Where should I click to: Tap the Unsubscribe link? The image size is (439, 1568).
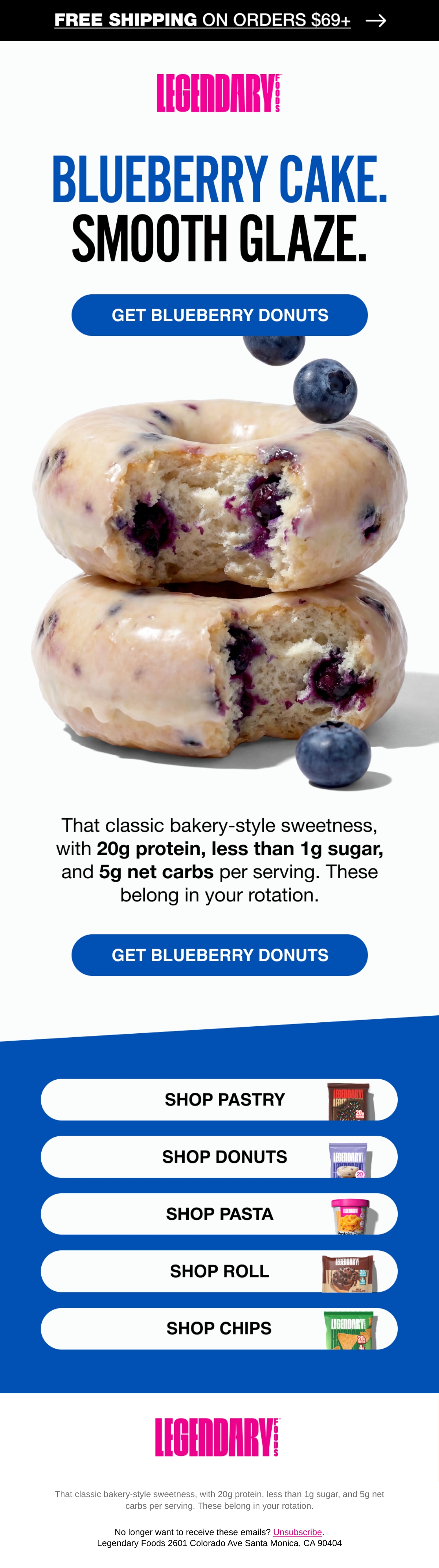(297, 1532)
